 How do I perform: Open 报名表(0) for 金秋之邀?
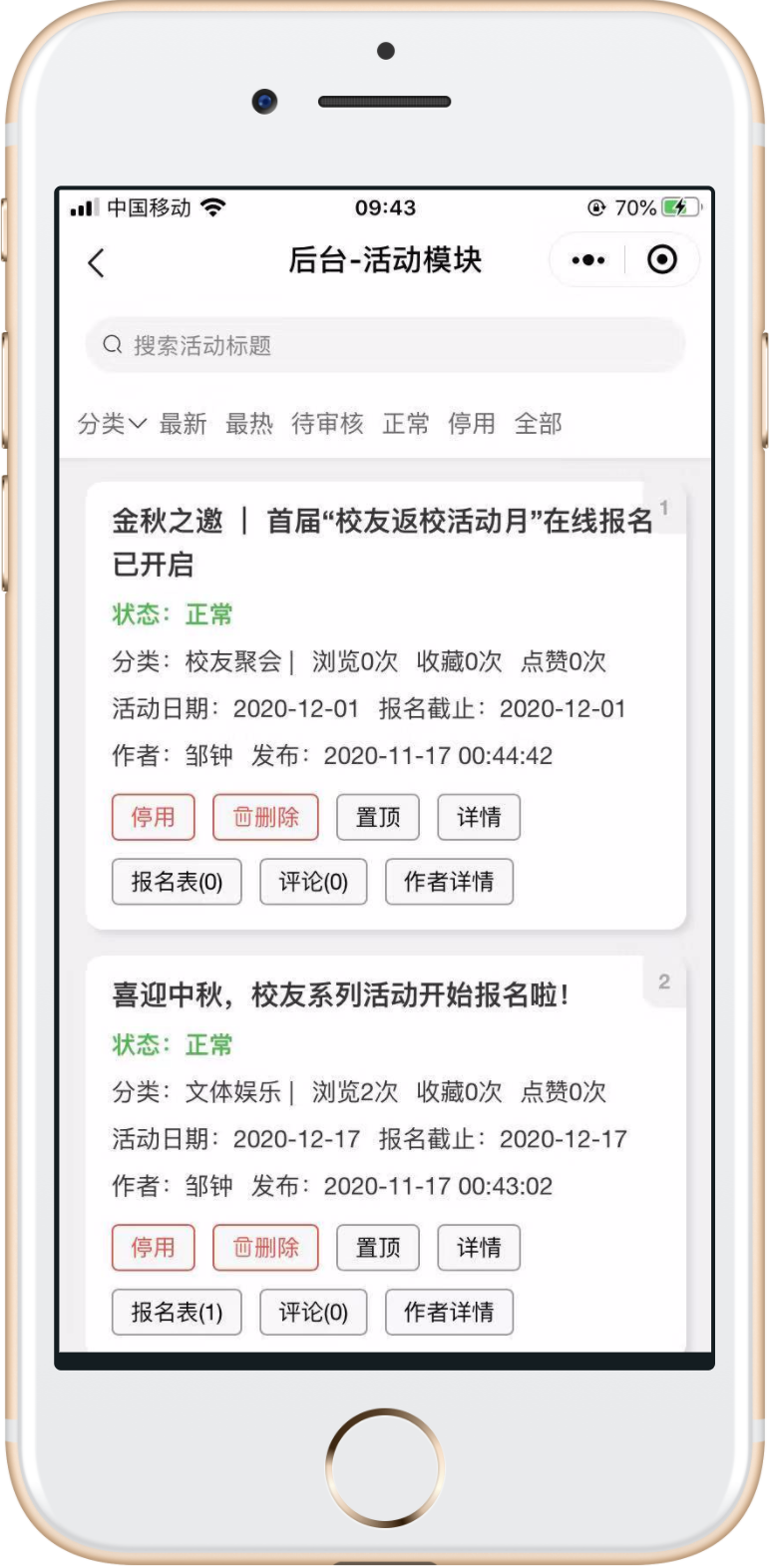(177, 882)
